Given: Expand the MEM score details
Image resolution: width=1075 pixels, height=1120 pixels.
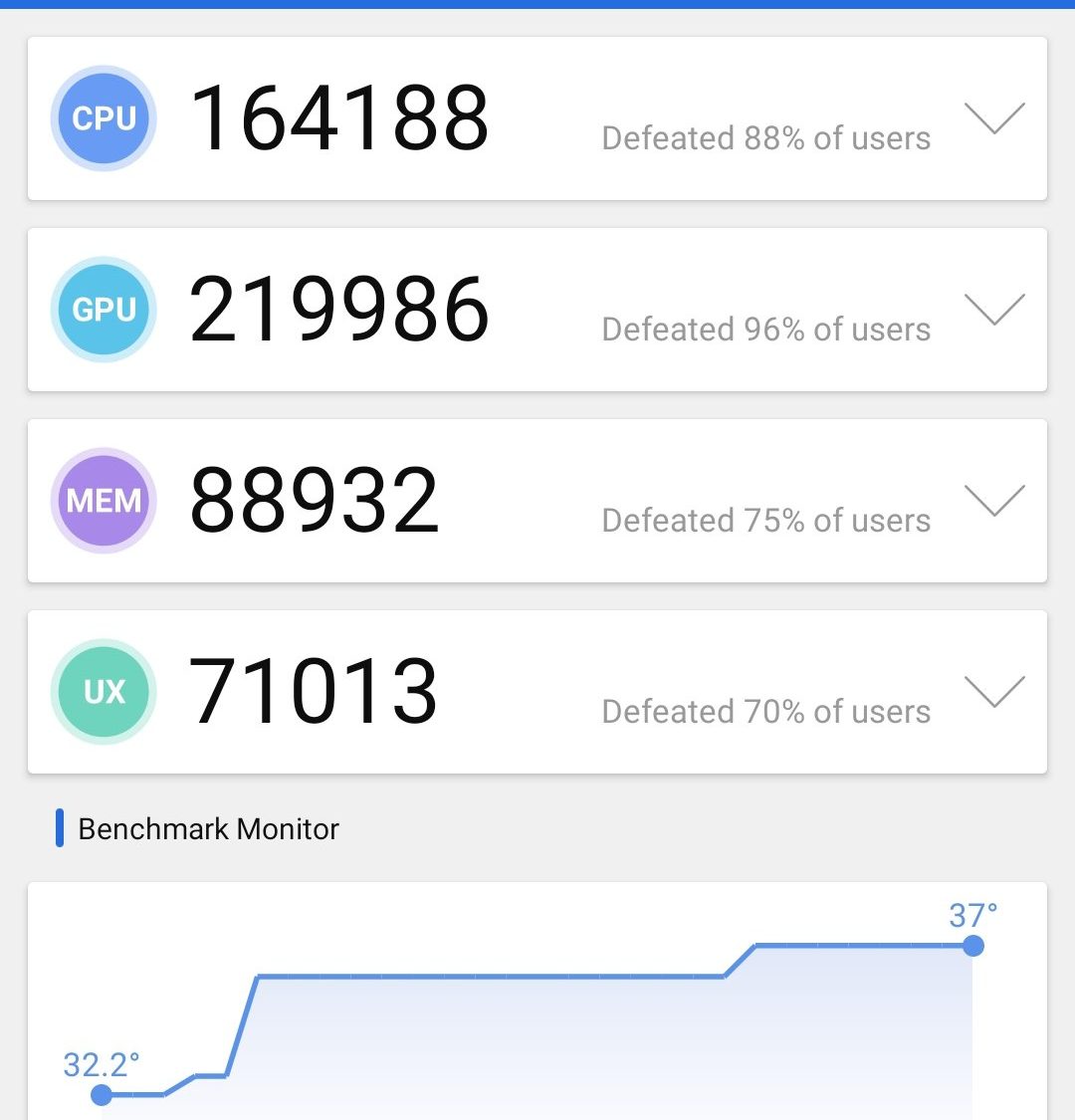Looking at the screenshot, I should pyautogui.click(x=994, y=501).
